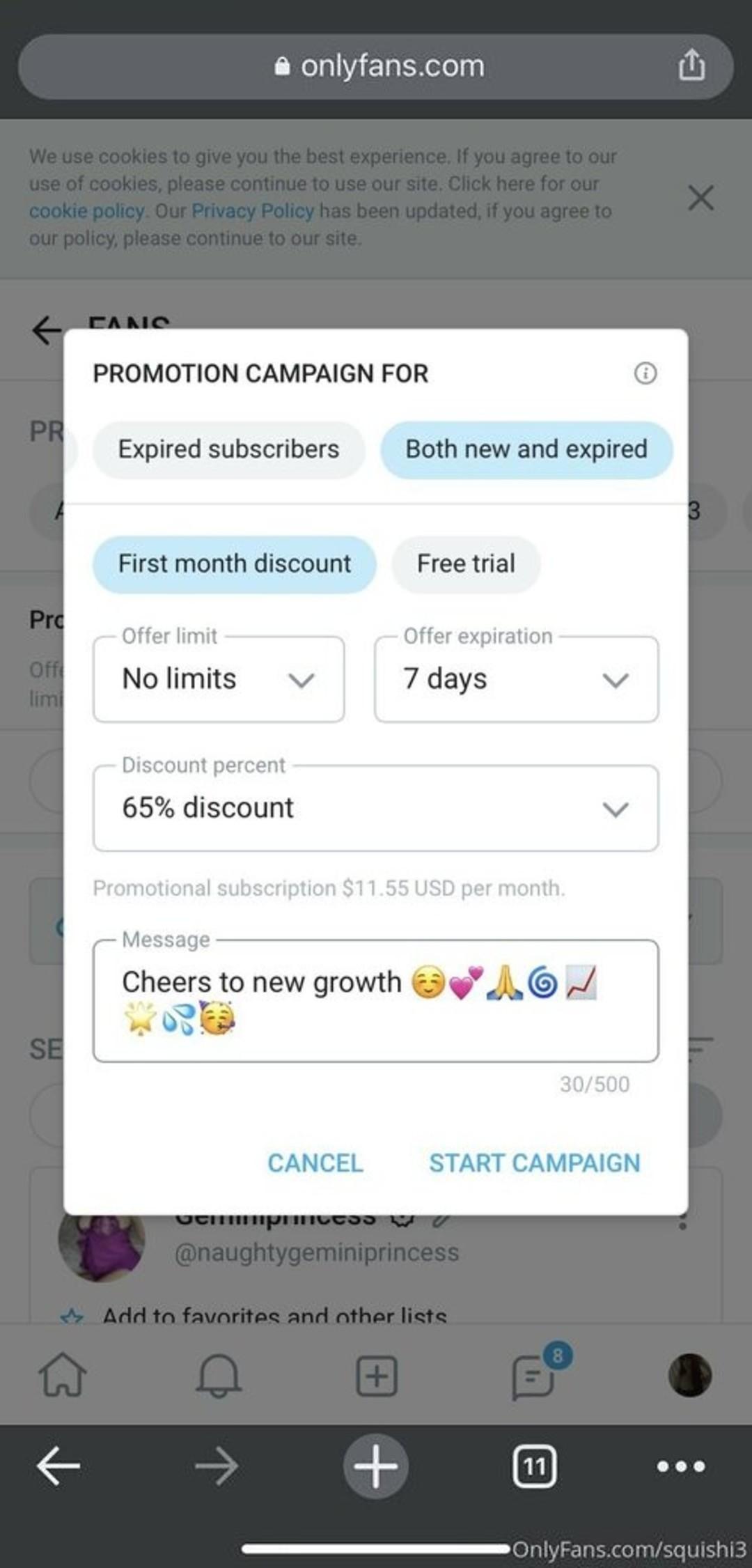
Task: Open the promotion info icon
Action: pos(645,373)
